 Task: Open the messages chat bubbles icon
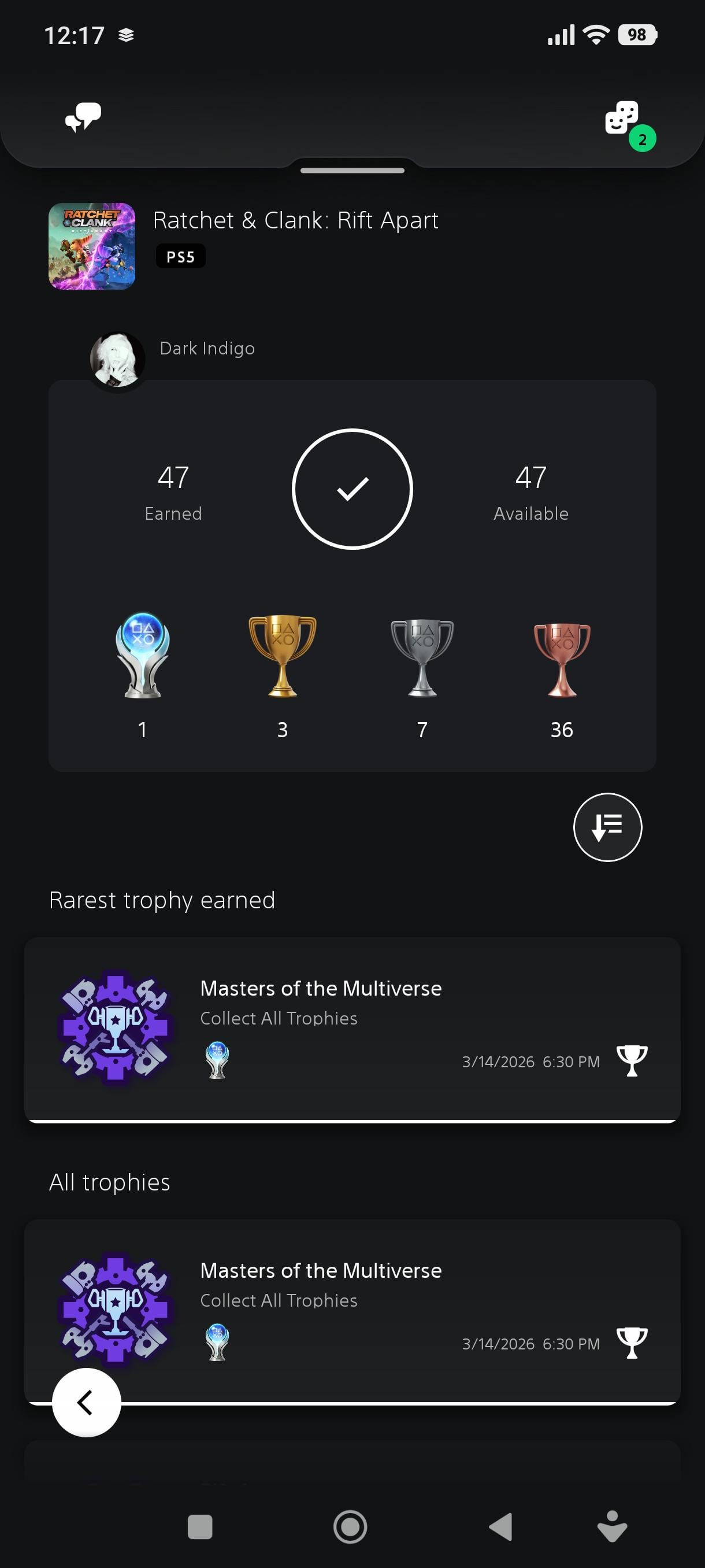(x=83, y=117)
